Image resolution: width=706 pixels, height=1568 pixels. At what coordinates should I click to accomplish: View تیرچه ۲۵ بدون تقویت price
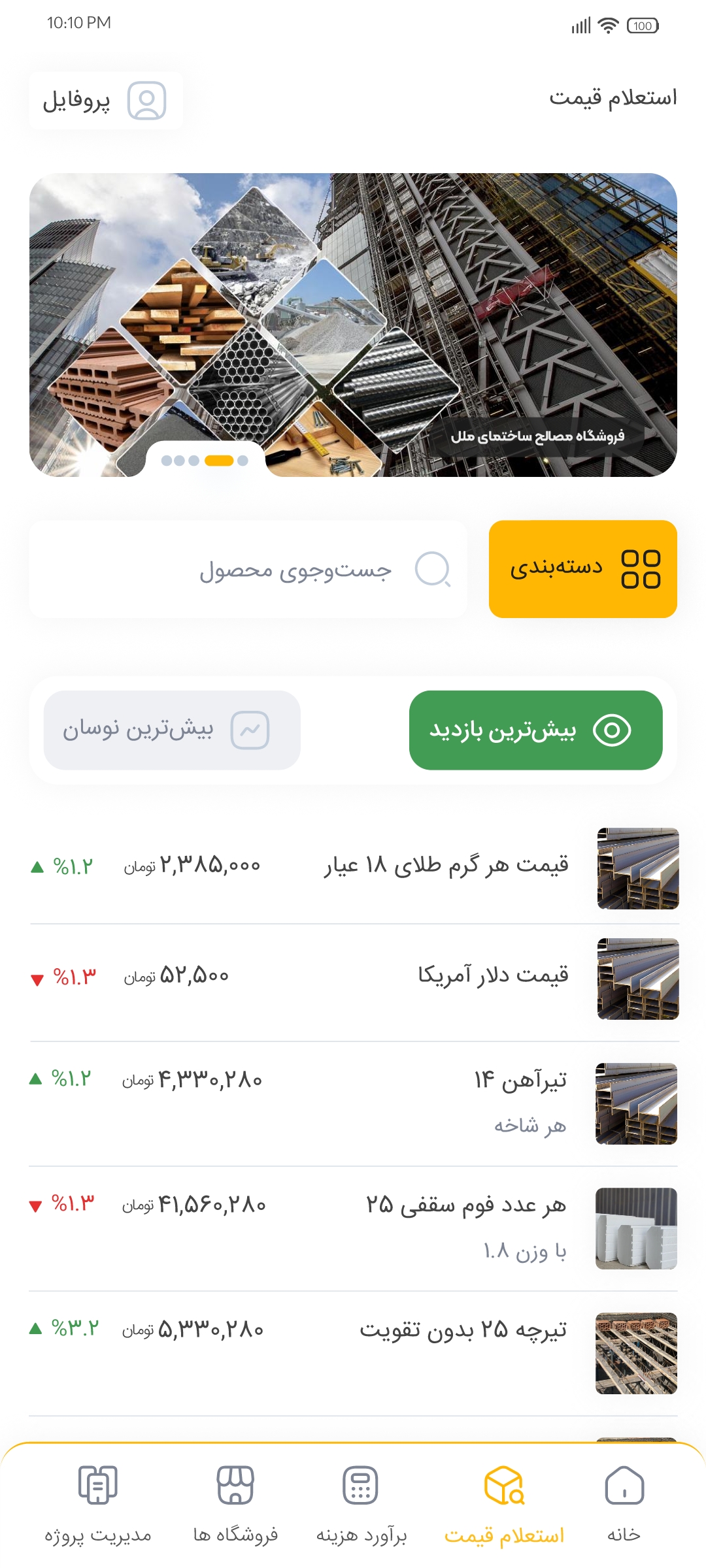tap(353, 1352)
